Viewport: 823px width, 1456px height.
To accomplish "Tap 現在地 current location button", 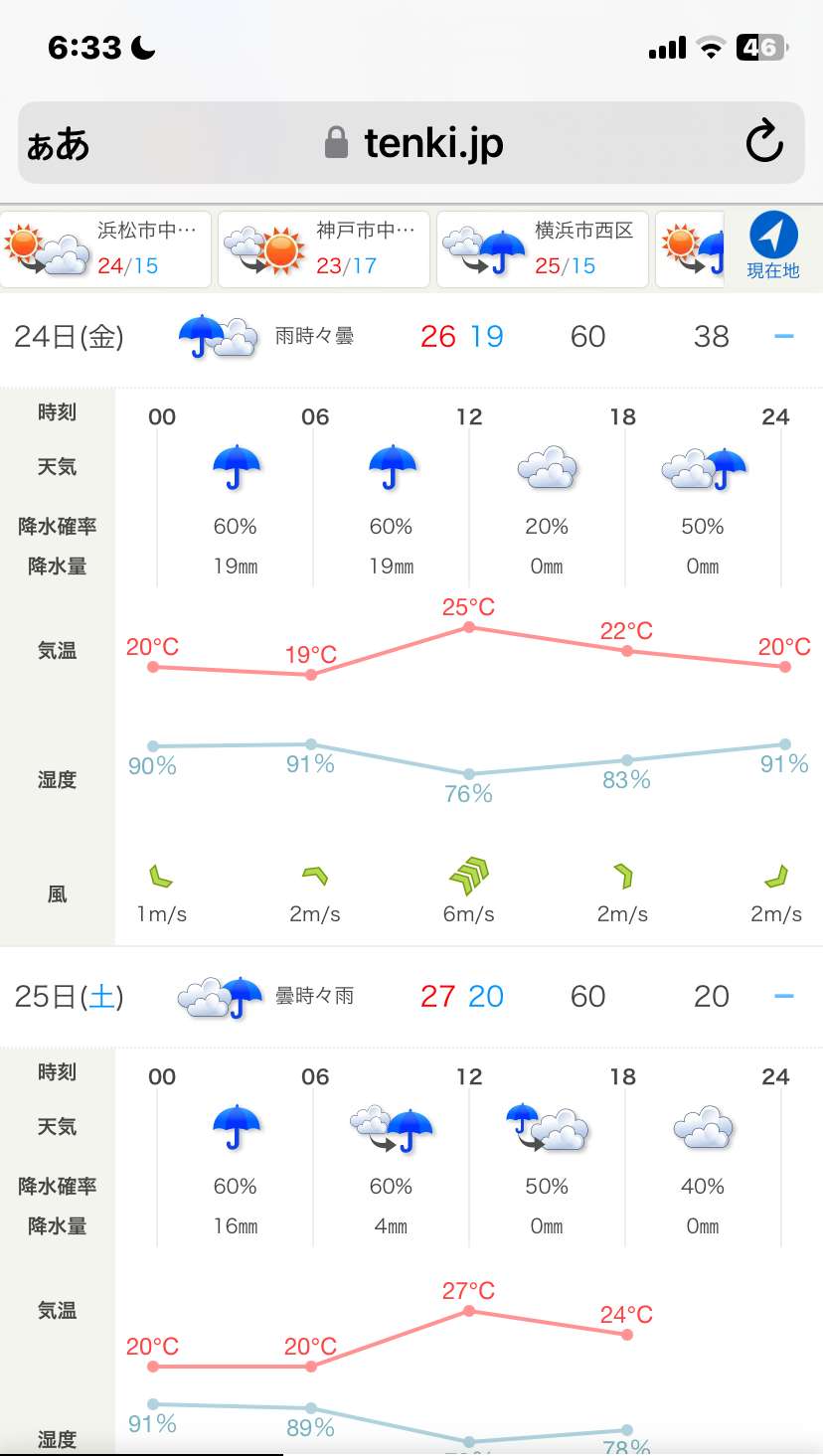I will [x=773, y=245].
